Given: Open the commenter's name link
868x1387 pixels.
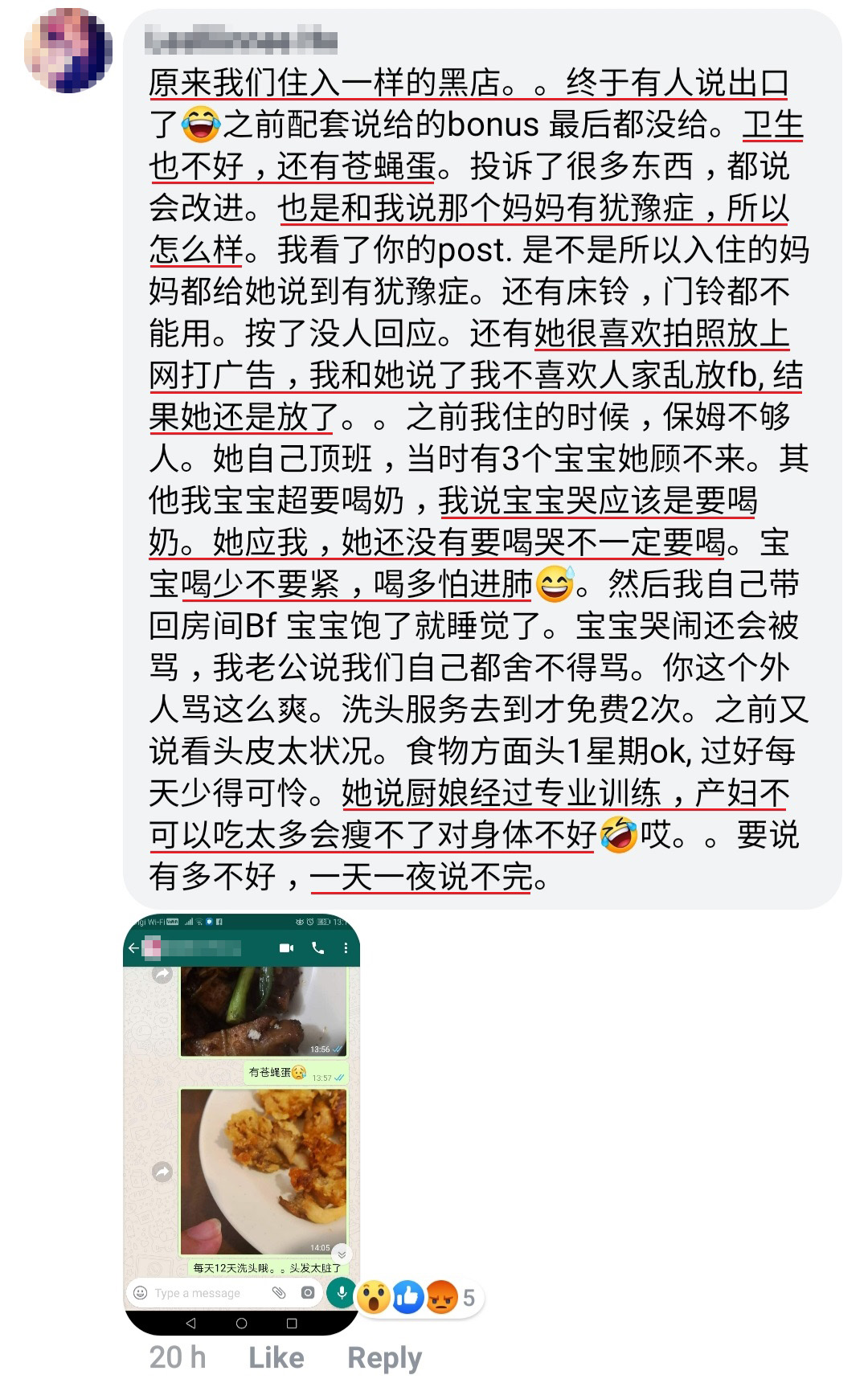Looking at the screenshot, I should coord(242,39).
